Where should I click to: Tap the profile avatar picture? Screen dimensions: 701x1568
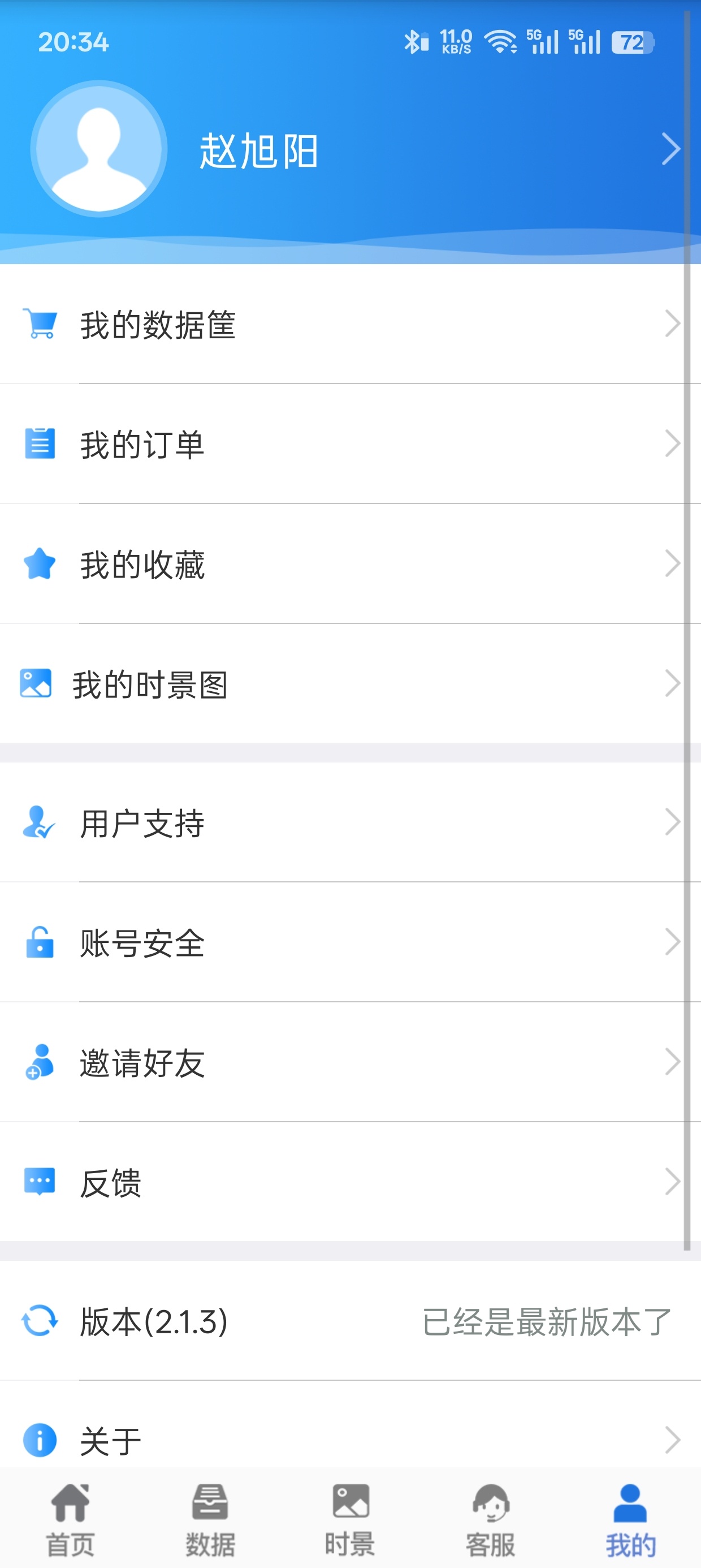click(98, 149)
